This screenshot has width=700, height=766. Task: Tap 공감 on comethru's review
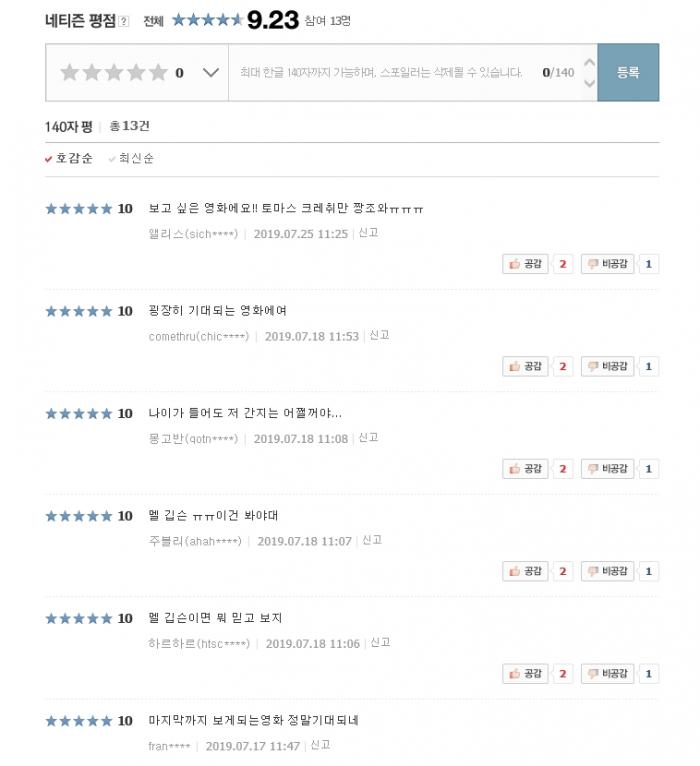(526, 366)
